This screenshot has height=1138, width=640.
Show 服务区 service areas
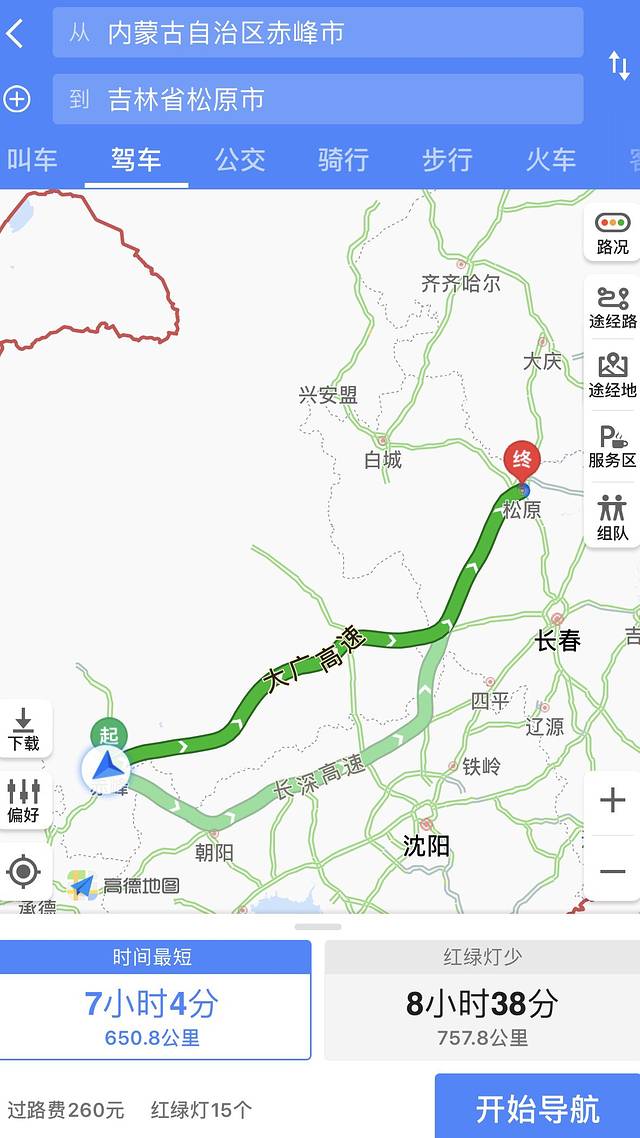[x=612, y=447]
